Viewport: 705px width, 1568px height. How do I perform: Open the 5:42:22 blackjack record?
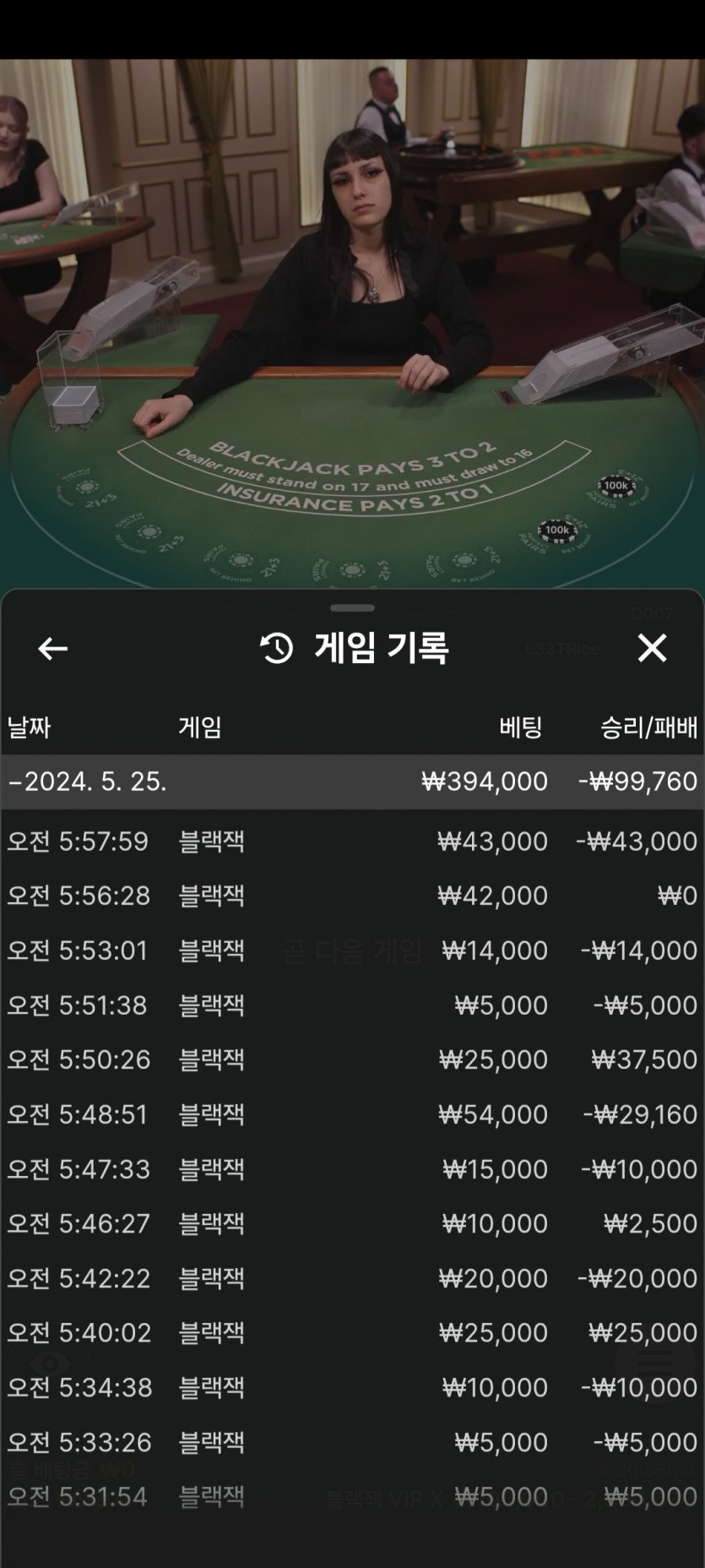click(x=352, y=1278)
